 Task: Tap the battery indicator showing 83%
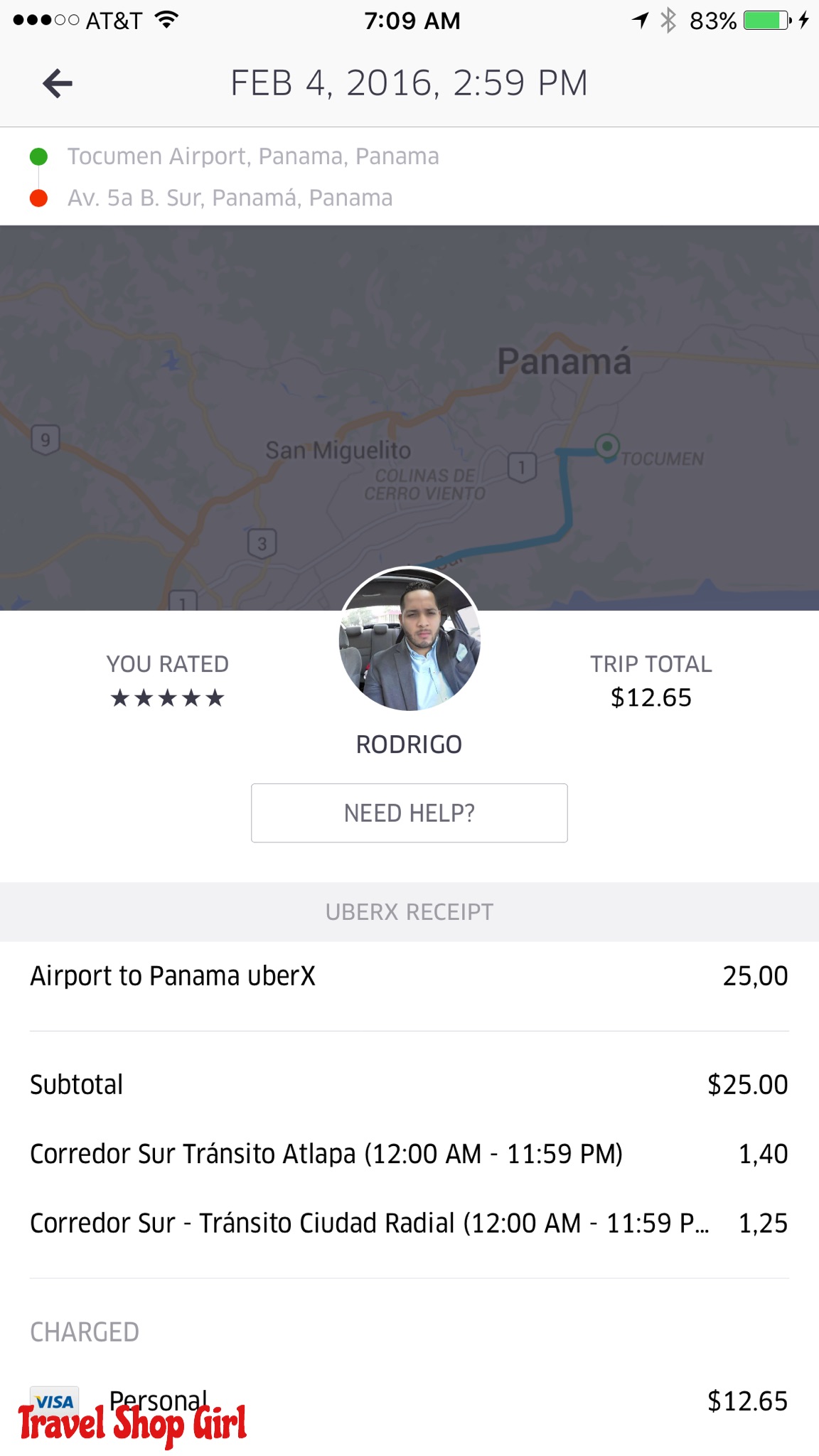pos(761,20)
